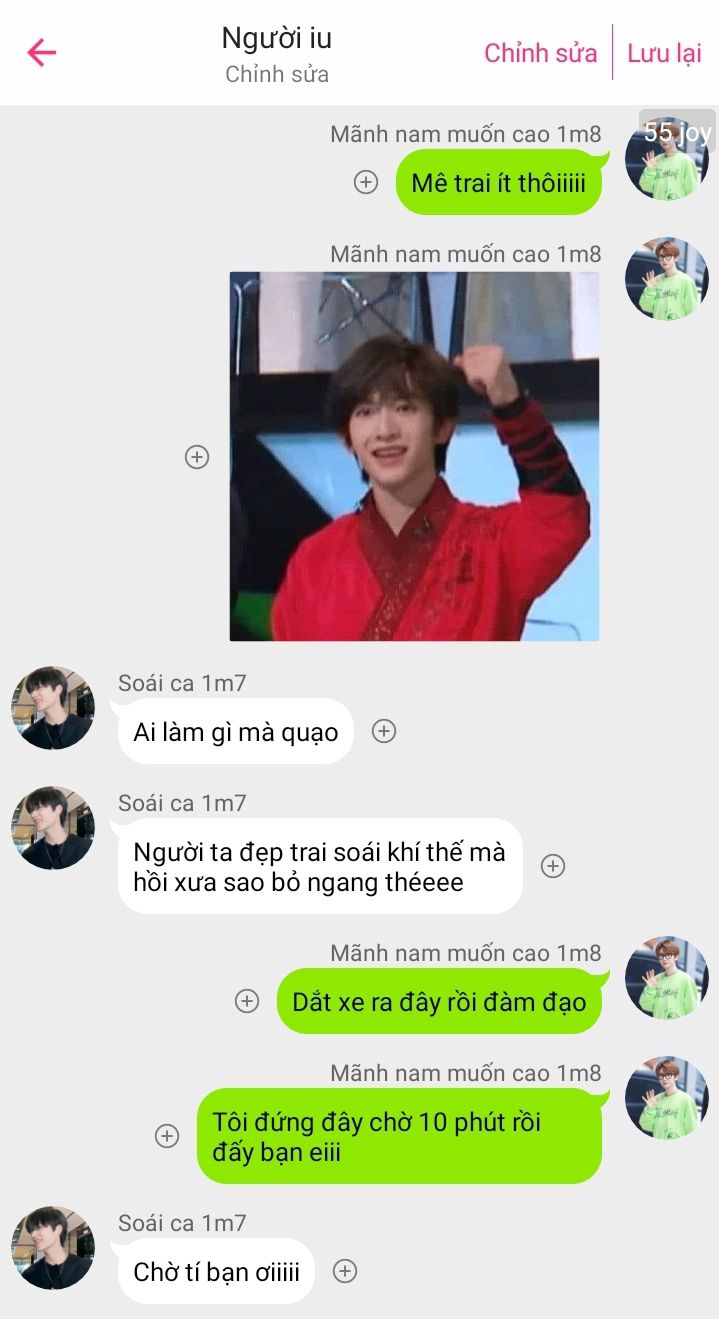
Task: Tap Soái ca 1m7 avatar next to 'Chờ tí bạn ơiiiii'
Action: coord(53,1247)
